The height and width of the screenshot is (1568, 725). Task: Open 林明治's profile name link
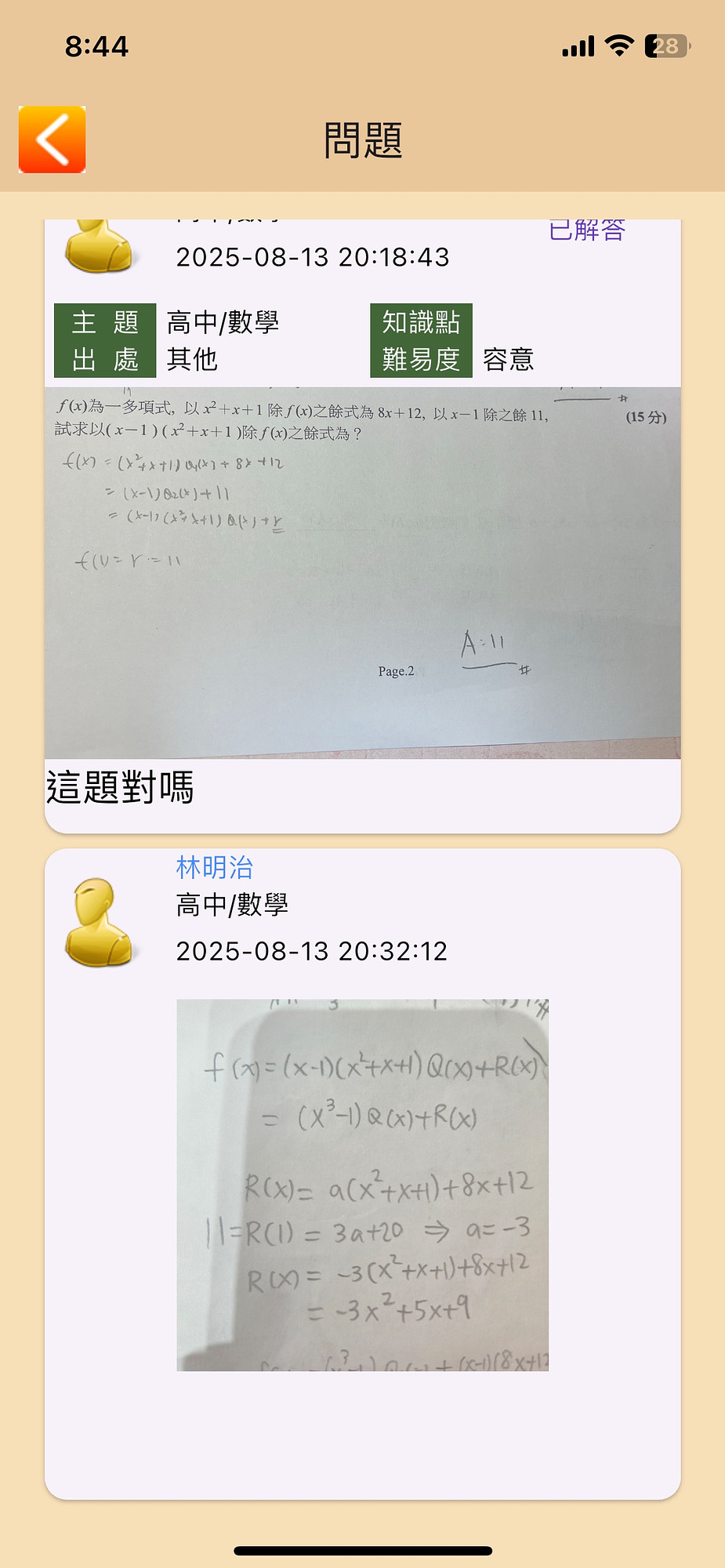point(214,867)
